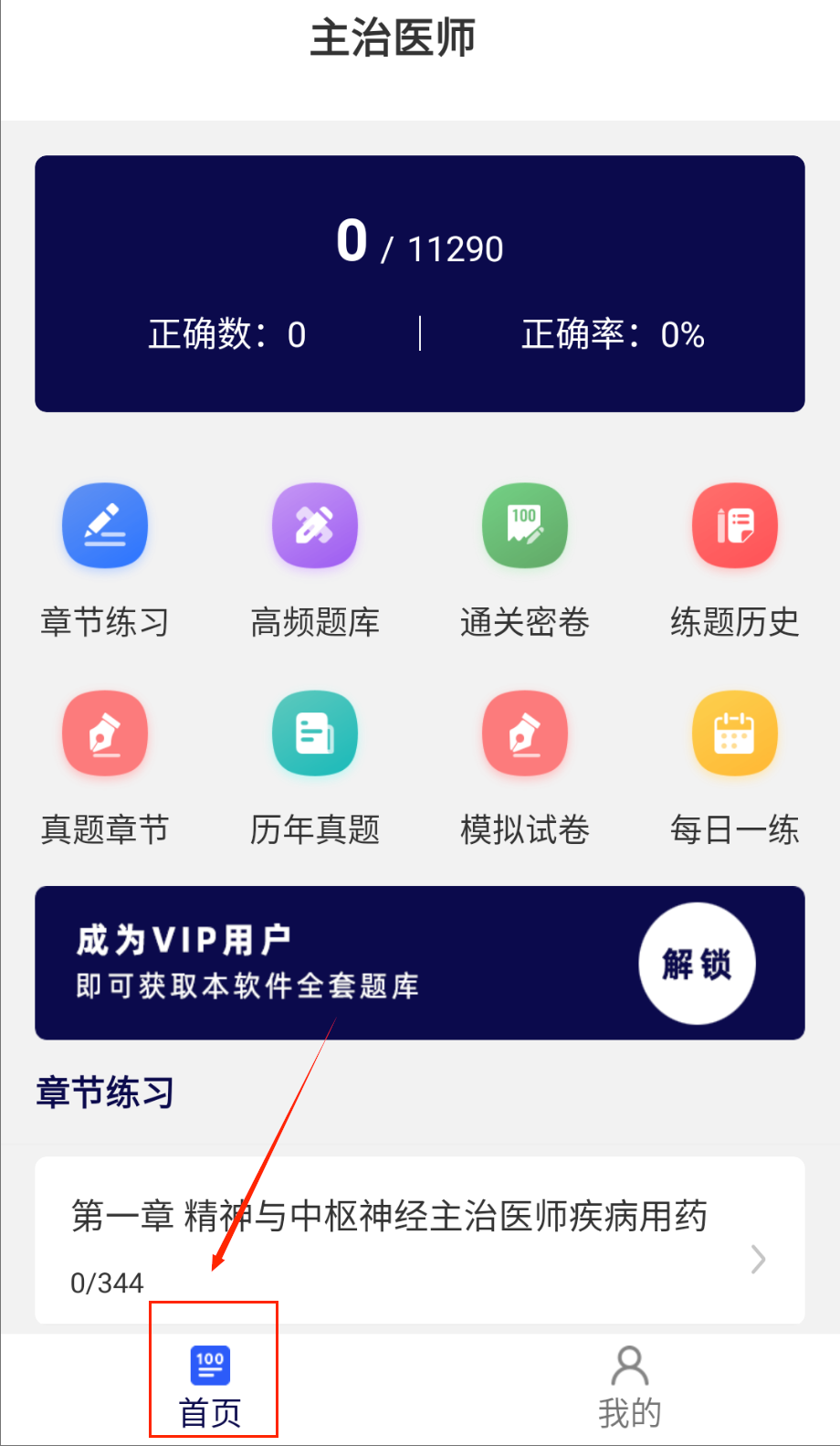Open 历年真题 past exams
840x1446 pixels.
[315, 734]
